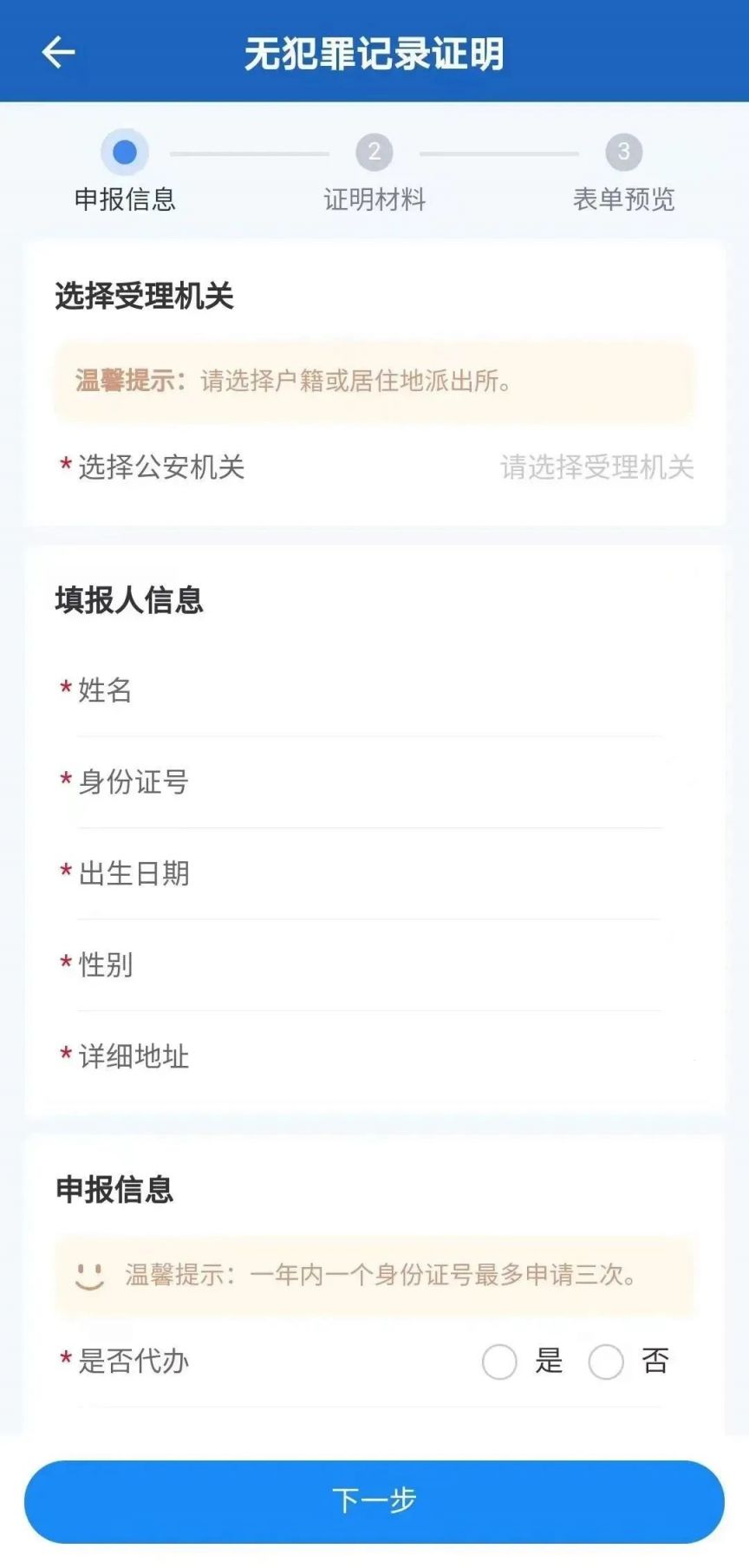Select 否 for 是否代办
The image size is (749, 1568).
point(606,1362)
